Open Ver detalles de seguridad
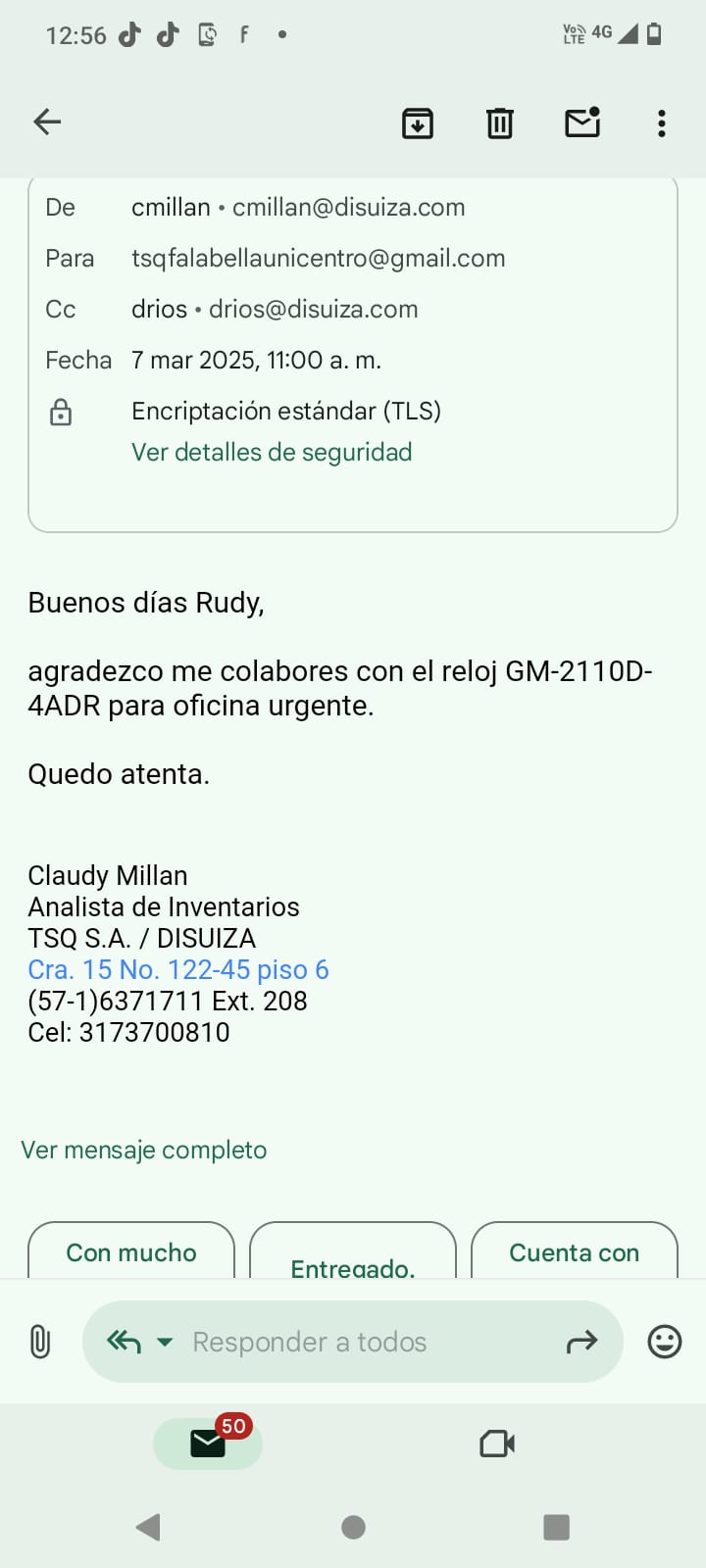 point(272,452)
